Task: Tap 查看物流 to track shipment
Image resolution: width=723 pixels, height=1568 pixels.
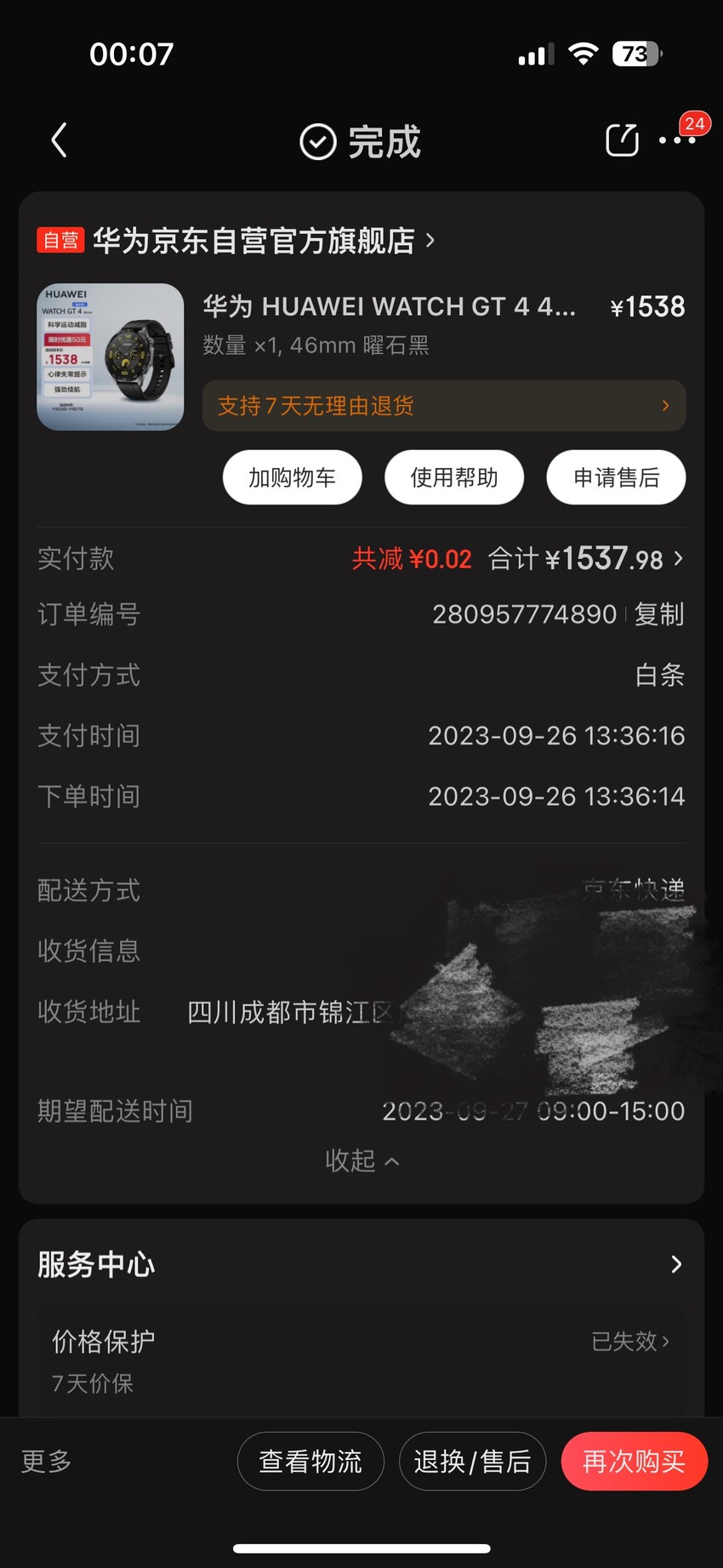Action: click(x=310, y=1462)
